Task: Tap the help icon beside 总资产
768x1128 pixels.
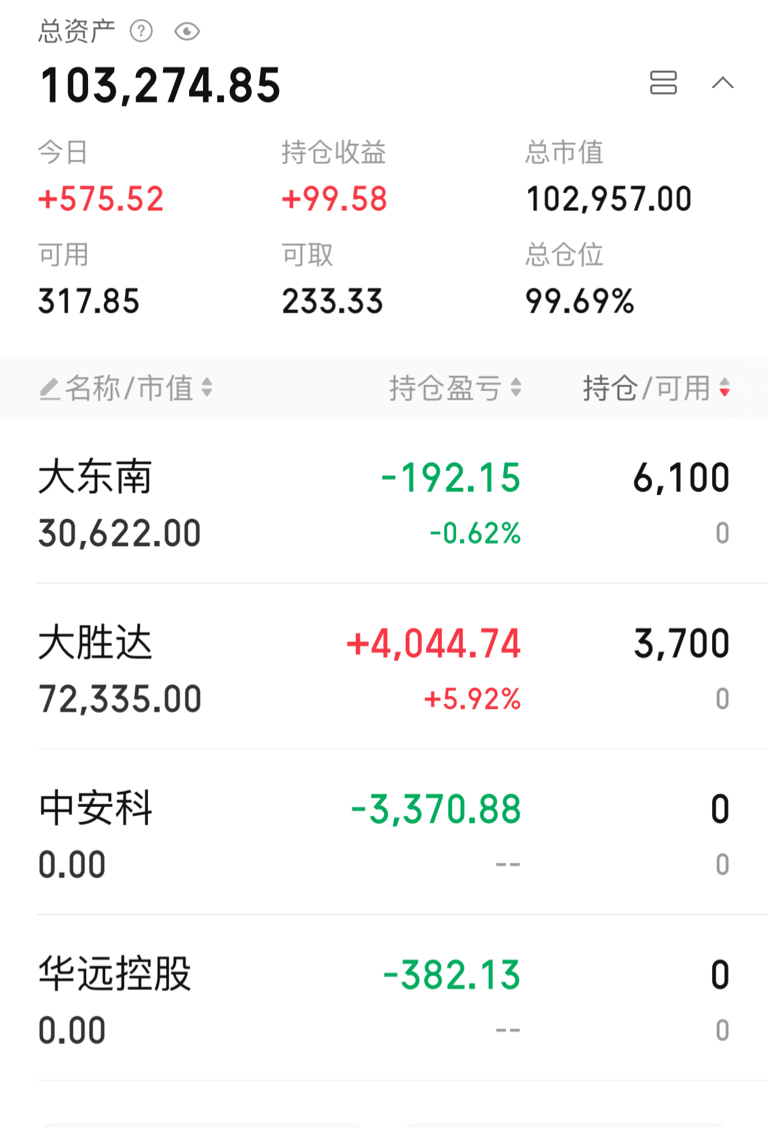Action: [141, 31]
